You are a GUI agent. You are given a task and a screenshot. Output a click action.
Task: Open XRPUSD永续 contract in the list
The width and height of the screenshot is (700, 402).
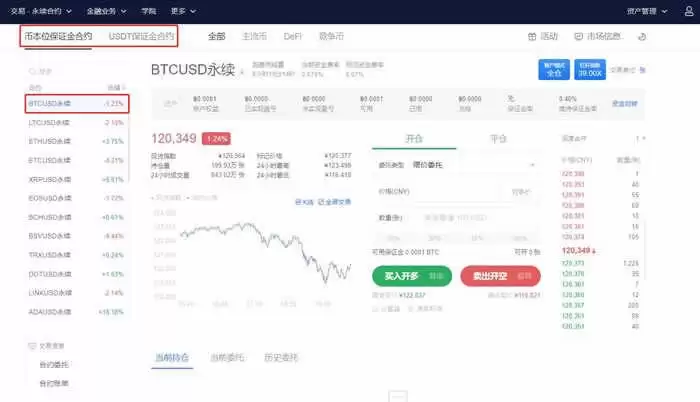(x=50, y=179)
